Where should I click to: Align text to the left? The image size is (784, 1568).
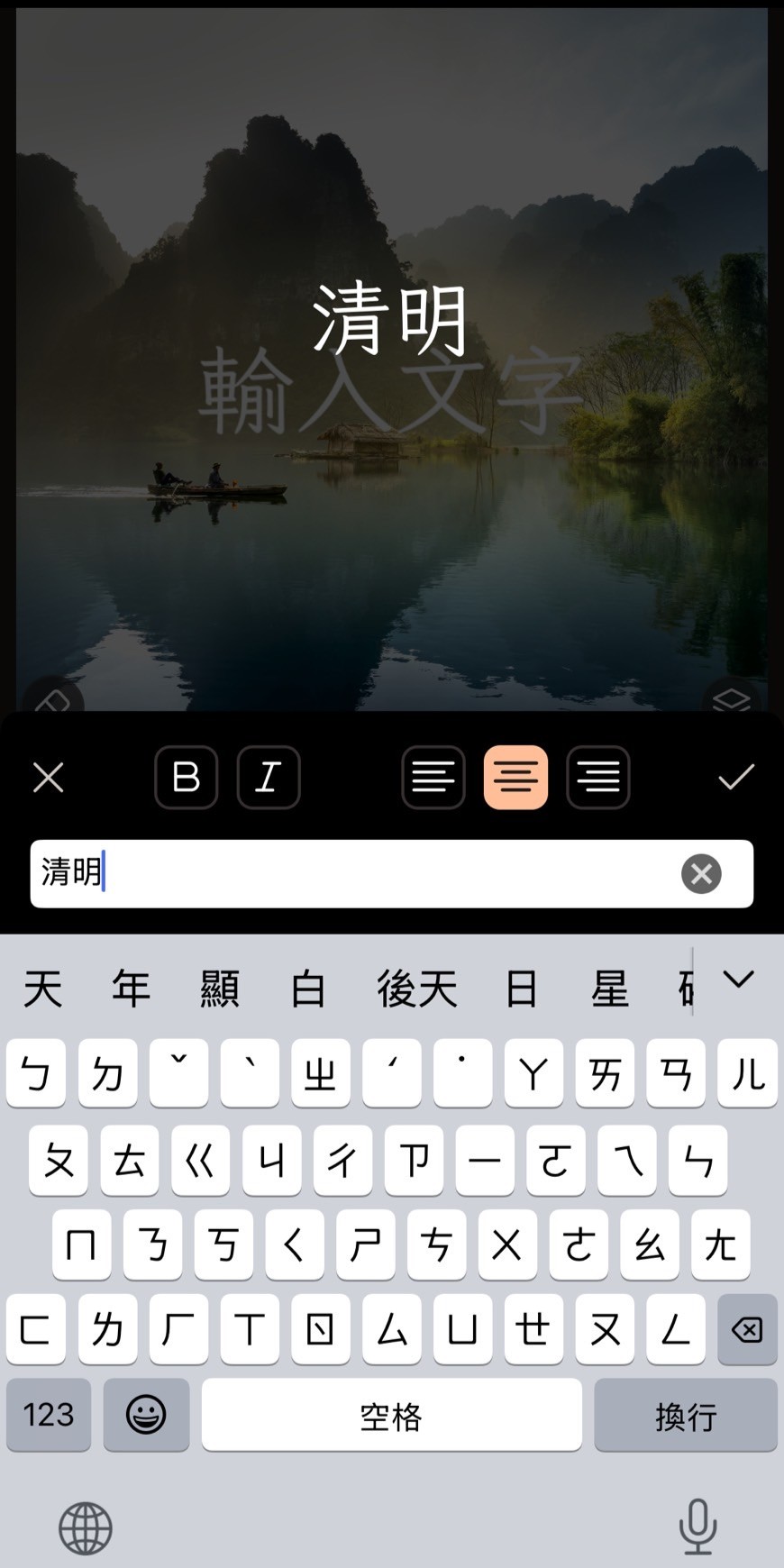pyautogui.click(x=433, y=777)
